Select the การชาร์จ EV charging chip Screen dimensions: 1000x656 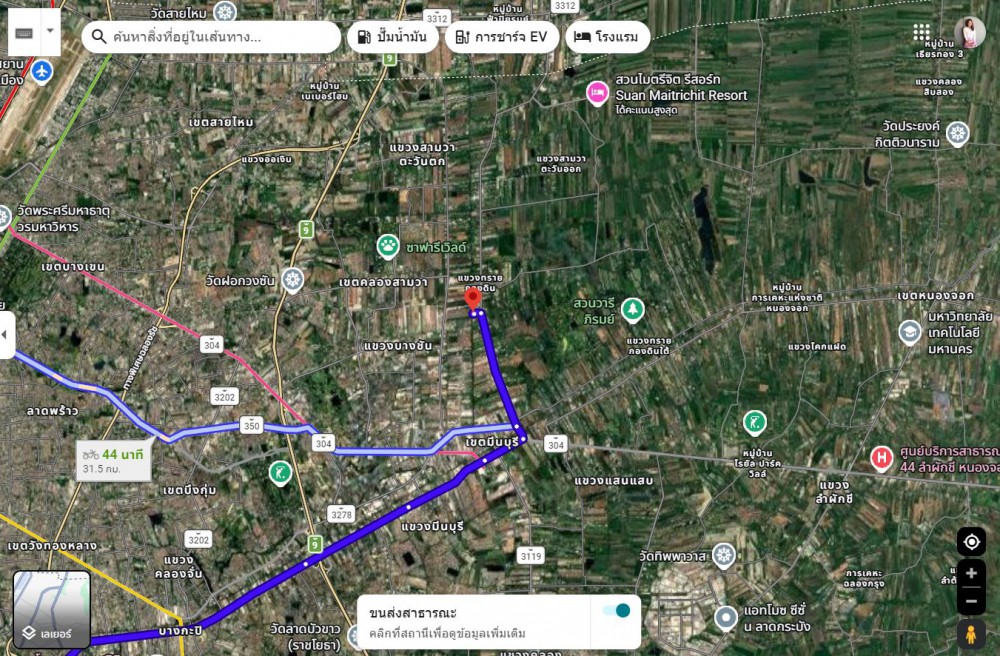[x=500, y=37]
